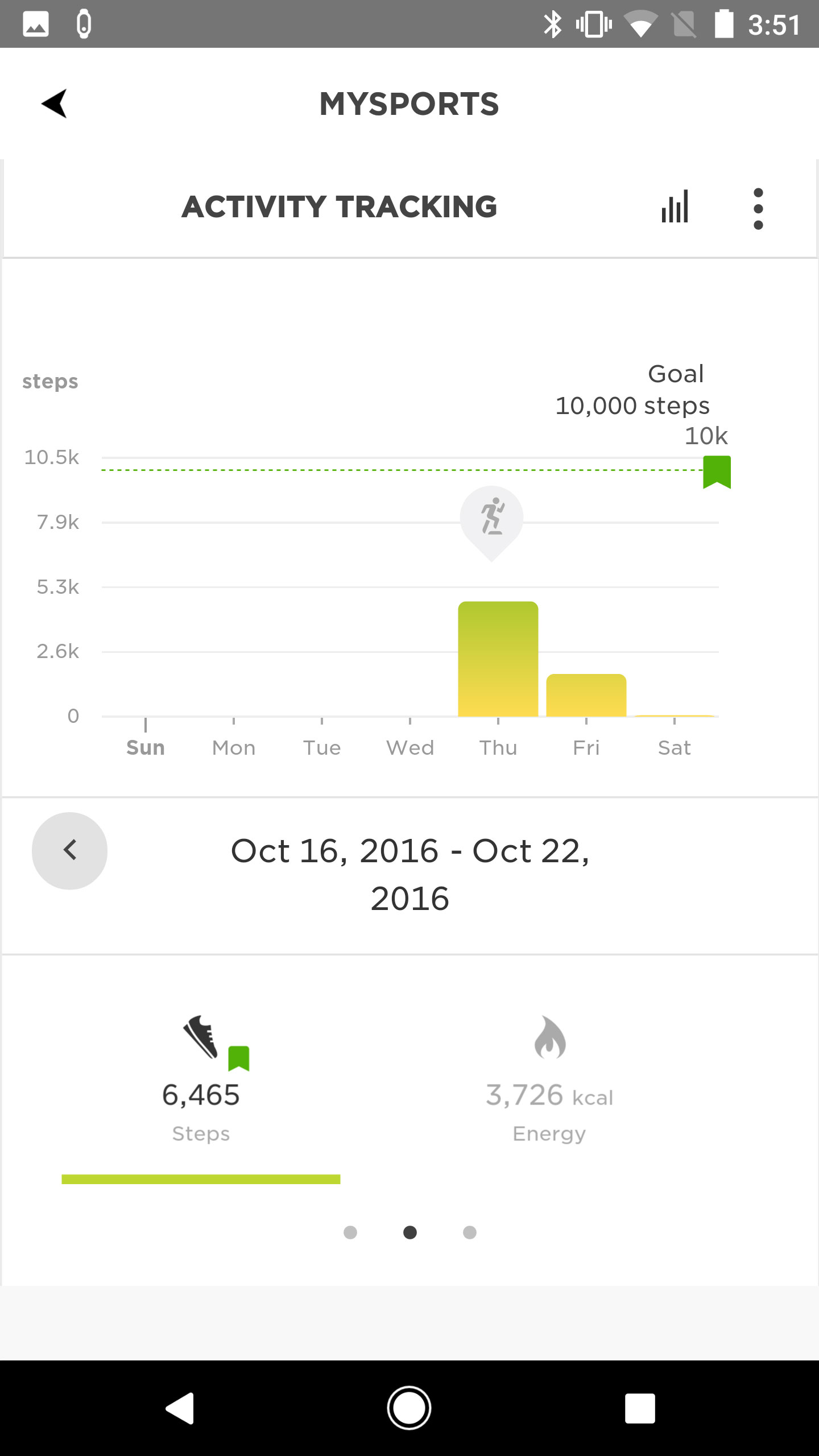Go to the previous week
Image resolution: width=819 pixels, height=1456 pixels.
(x=69, y=850)
